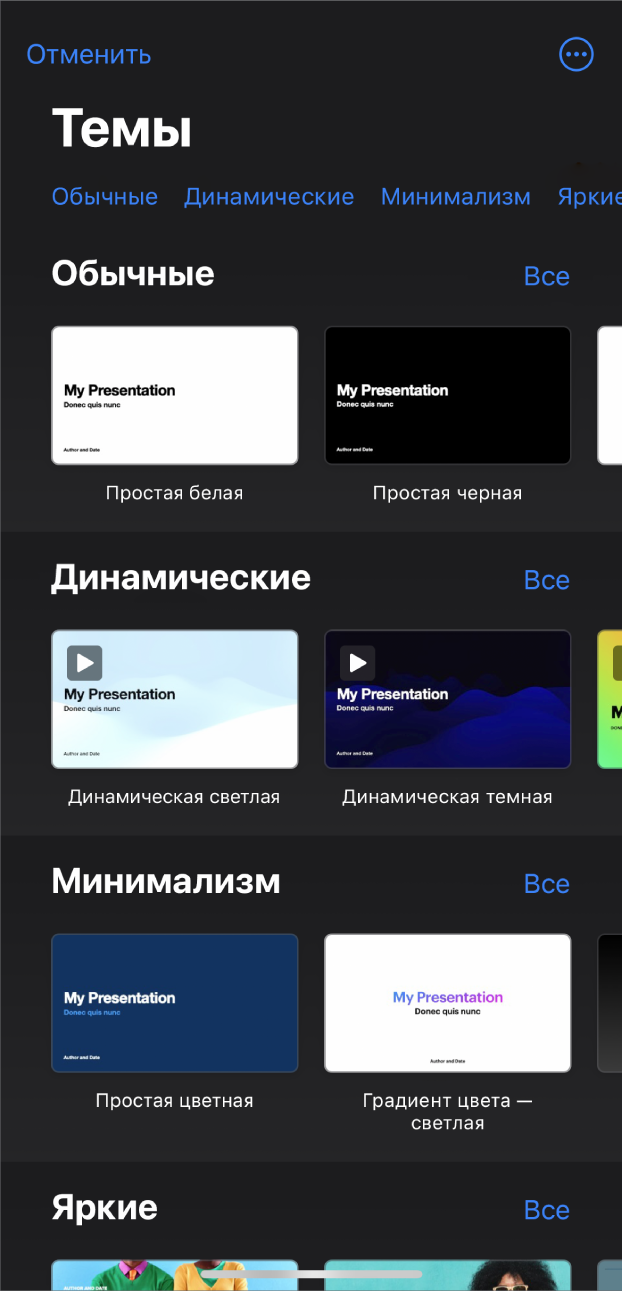
Task: Choose the Простая белая theme
Action: tap(175, 395)
